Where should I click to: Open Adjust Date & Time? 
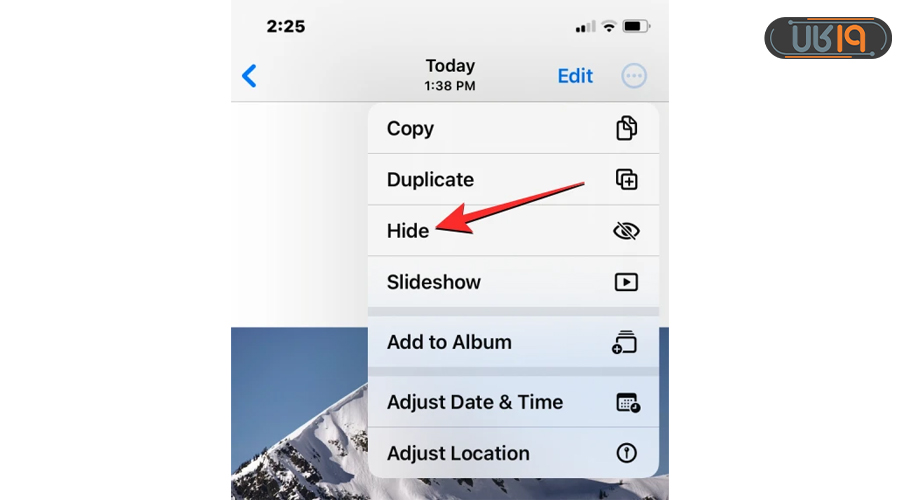click(512, 402)
